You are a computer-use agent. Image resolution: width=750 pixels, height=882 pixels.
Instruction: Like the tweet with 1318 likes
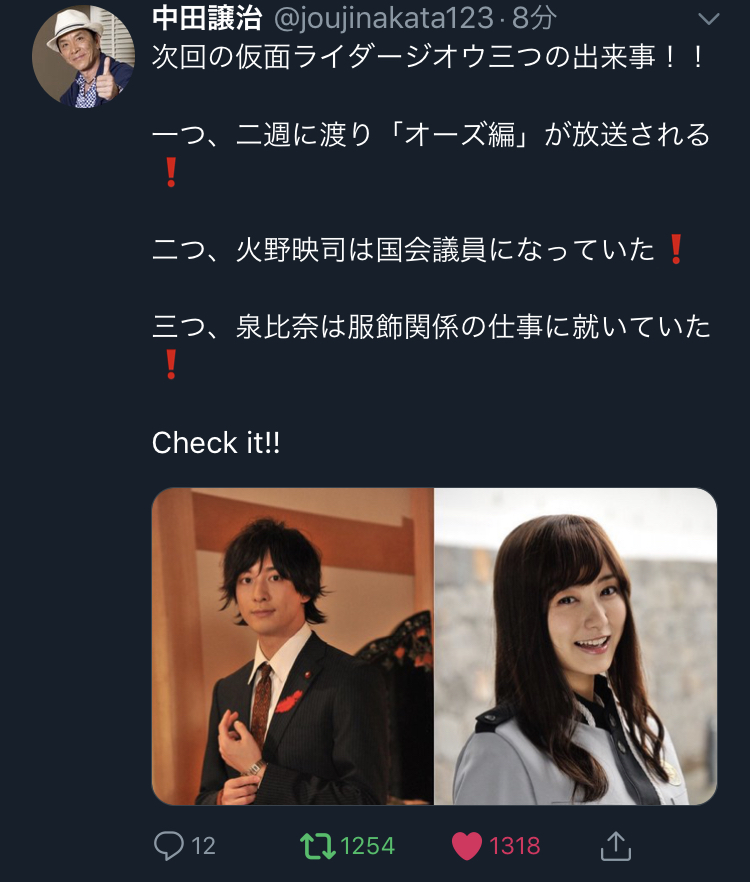(x=467, y=846)
